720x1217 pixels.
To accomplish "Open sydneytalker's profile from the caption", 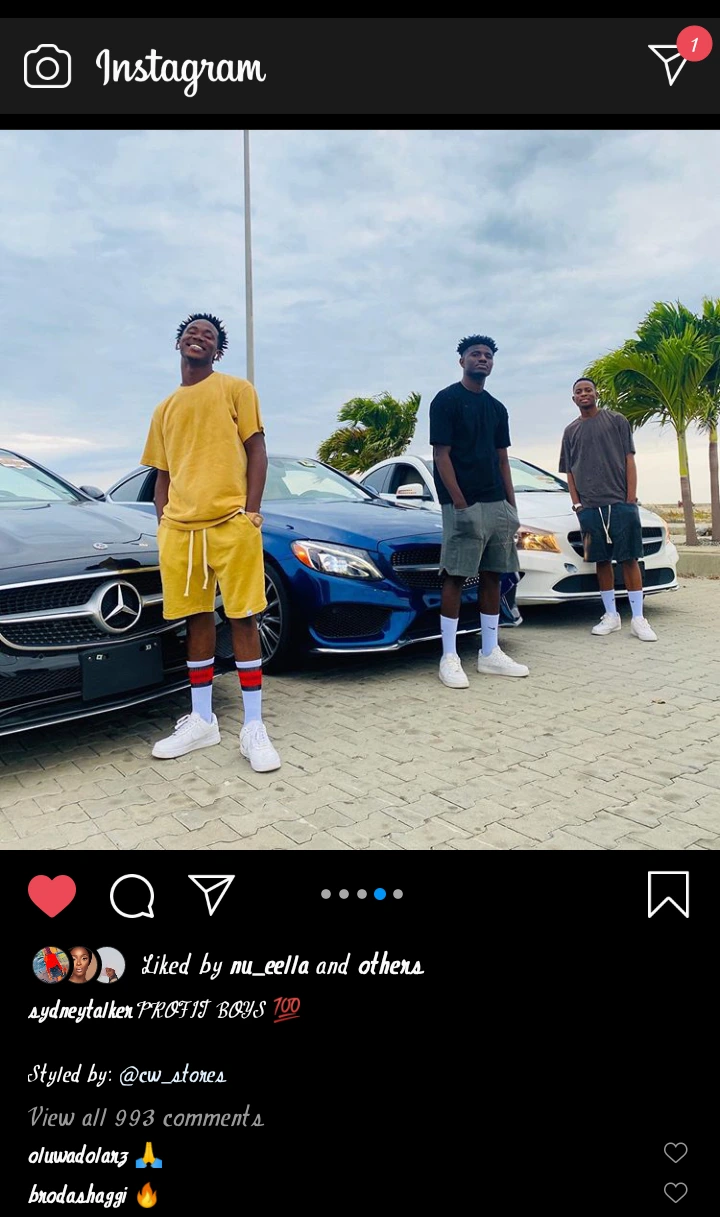I will click(x=80, y=1010).
